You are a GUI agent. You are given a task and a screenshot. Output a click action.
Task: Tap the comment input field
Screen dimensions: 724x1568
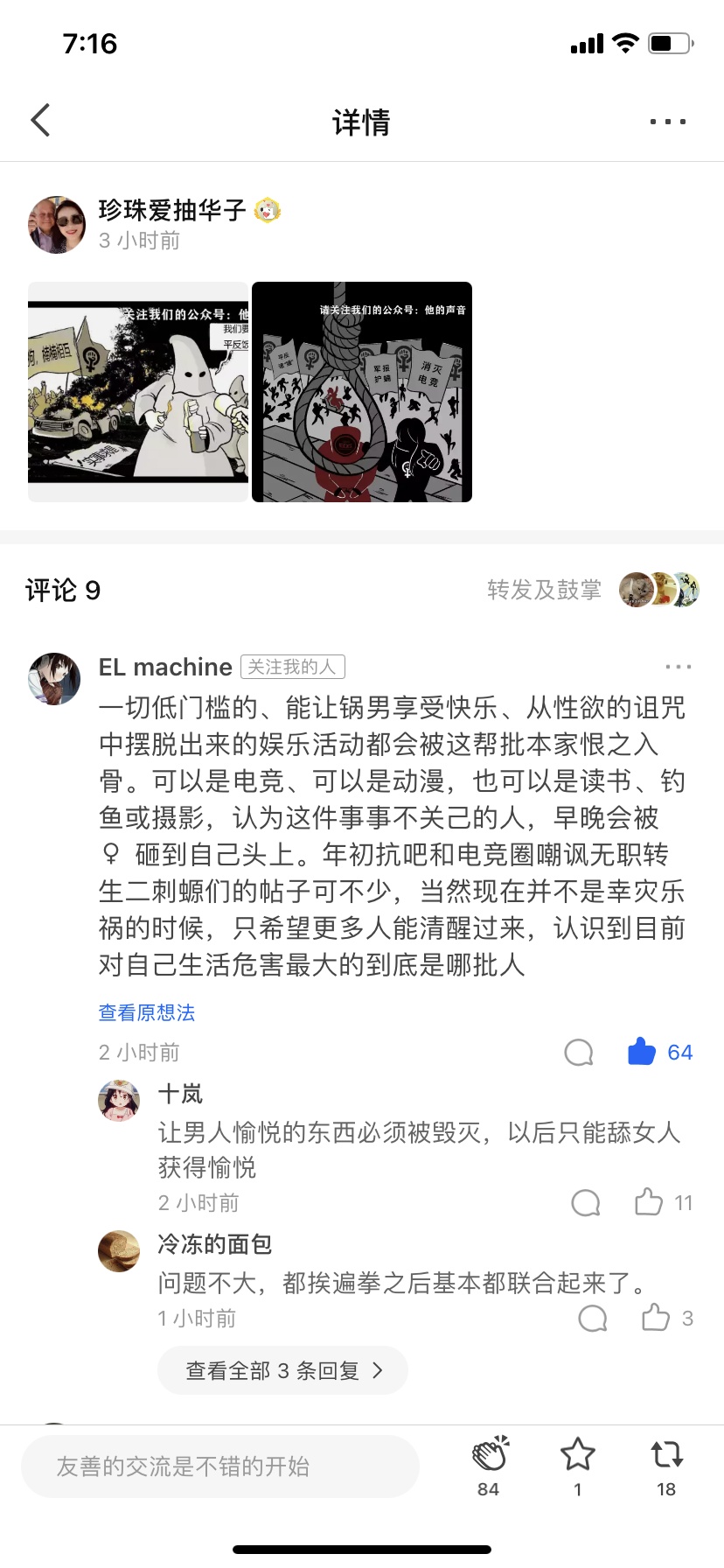220,1466
